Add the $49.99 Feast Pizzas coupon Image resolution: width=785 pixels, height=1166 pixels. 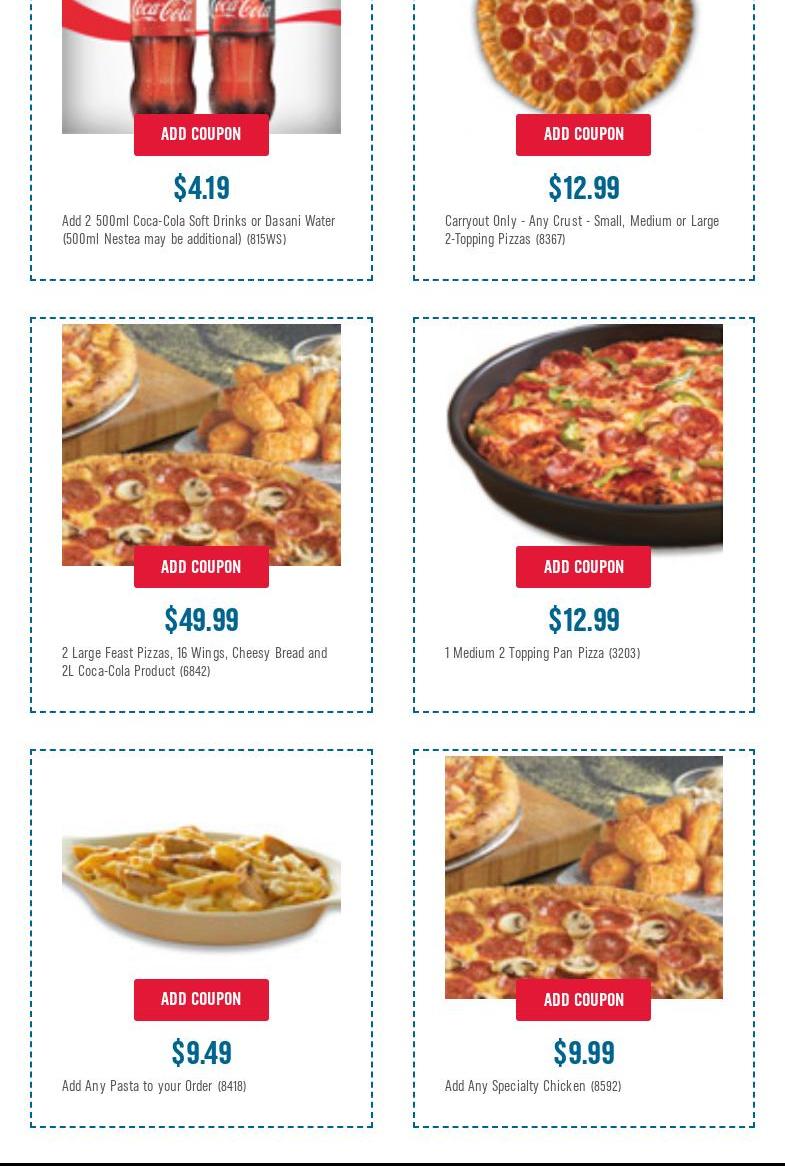point(201,567)
